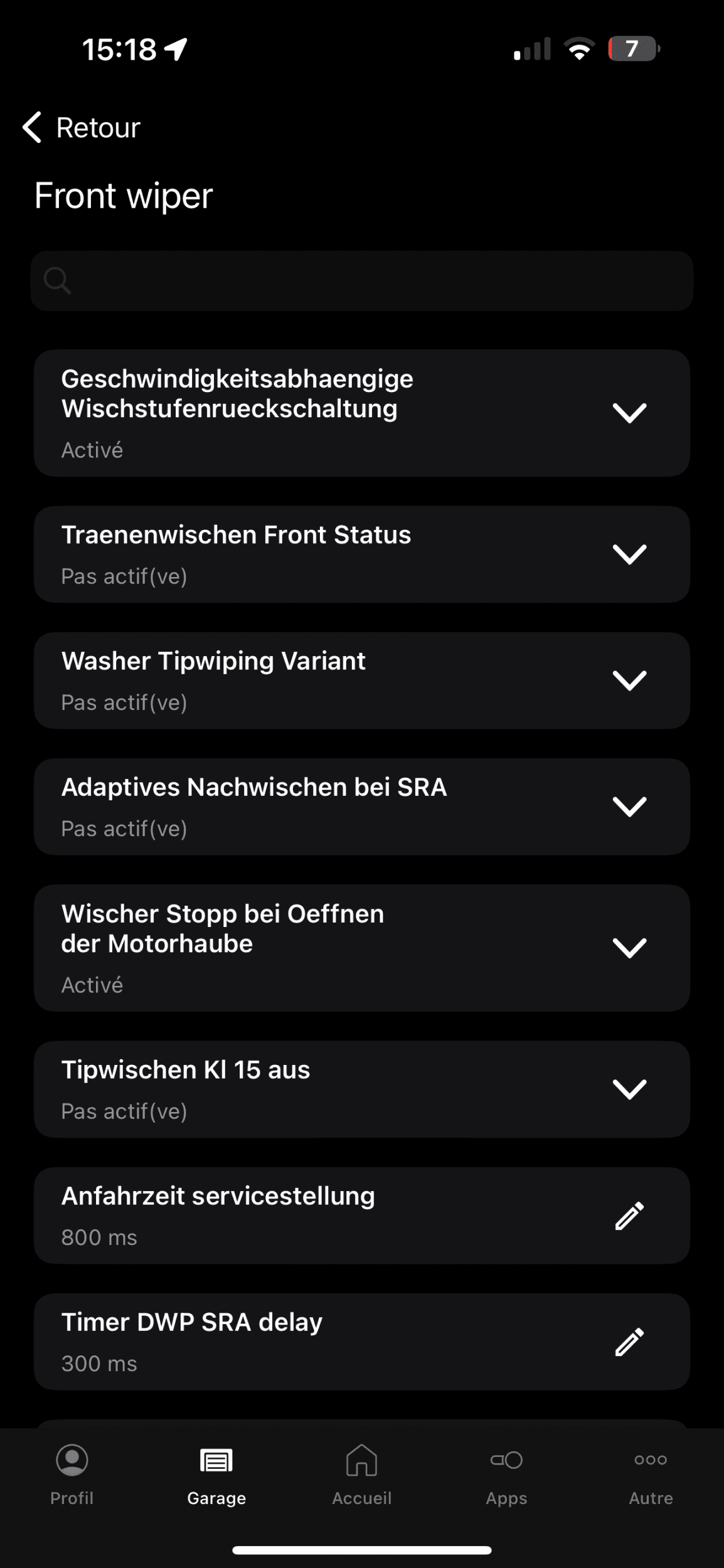Open Washer Tipwiping Variant options

[x=629, y=681]
